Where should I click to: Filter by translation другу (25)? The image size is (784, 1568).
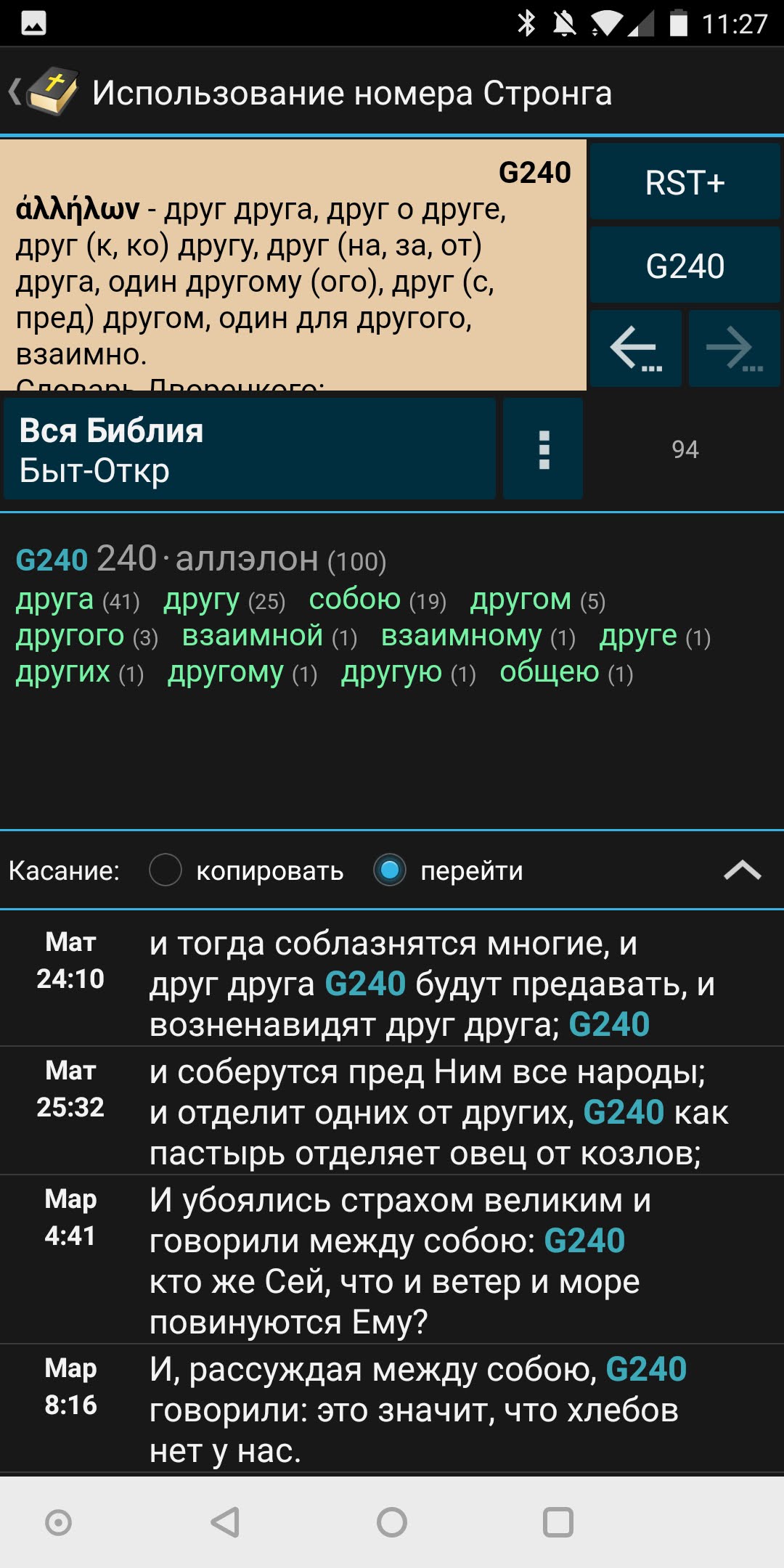(x=224, y=600)
